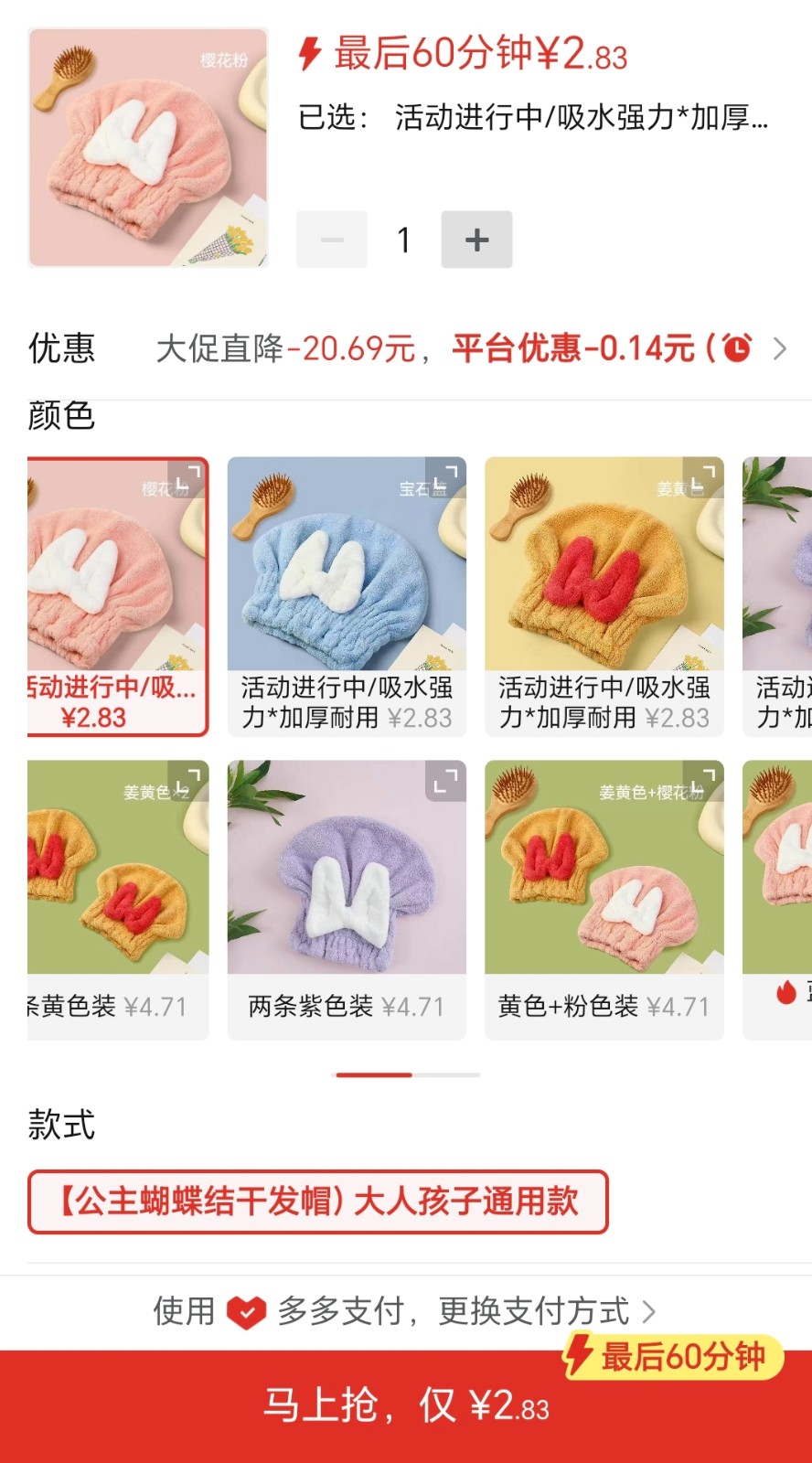Select the pink 樱花粉 cap option
The image size is (812, 1463).
point(118,596)
